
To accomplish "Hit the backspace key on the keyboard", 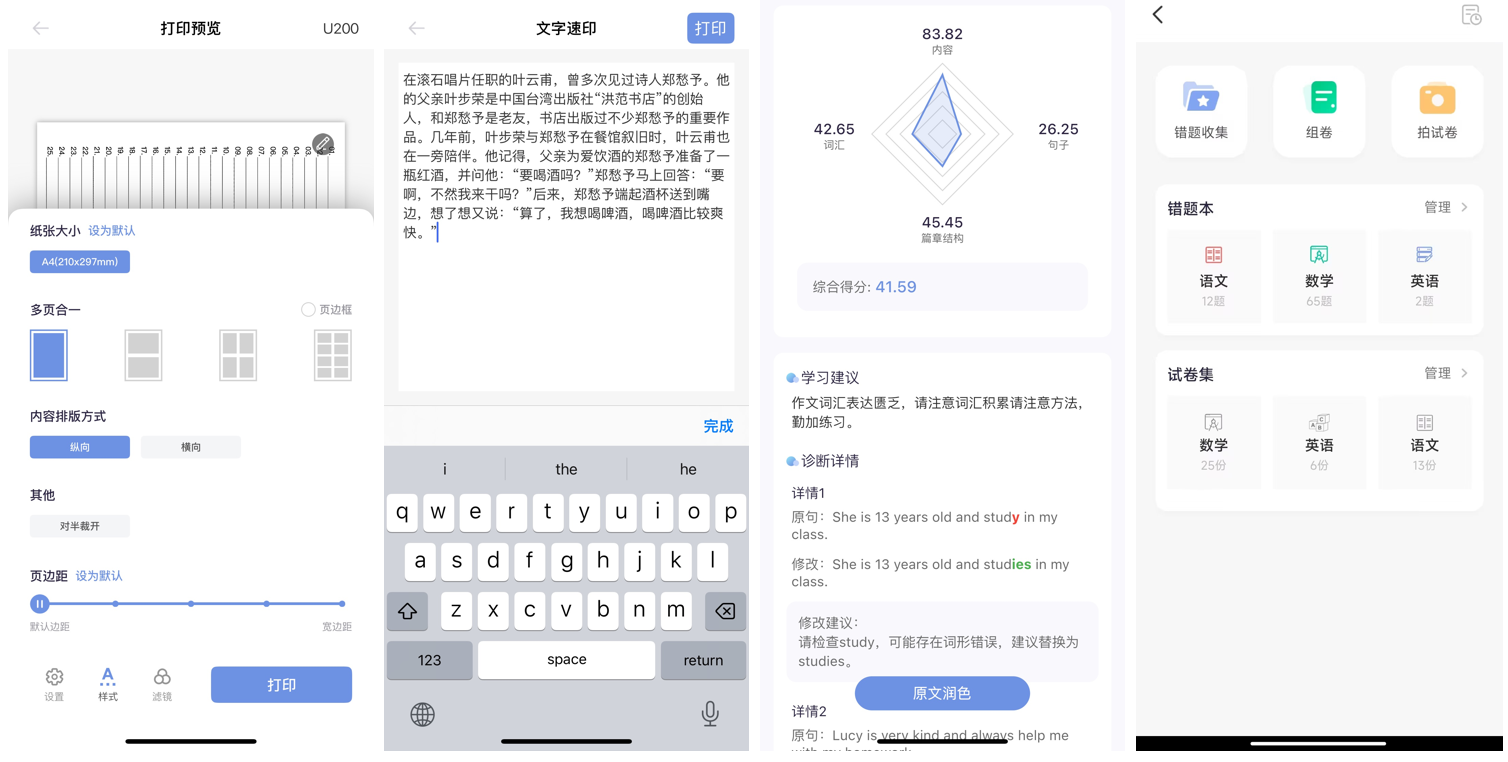I will click(x=725, y=611).
